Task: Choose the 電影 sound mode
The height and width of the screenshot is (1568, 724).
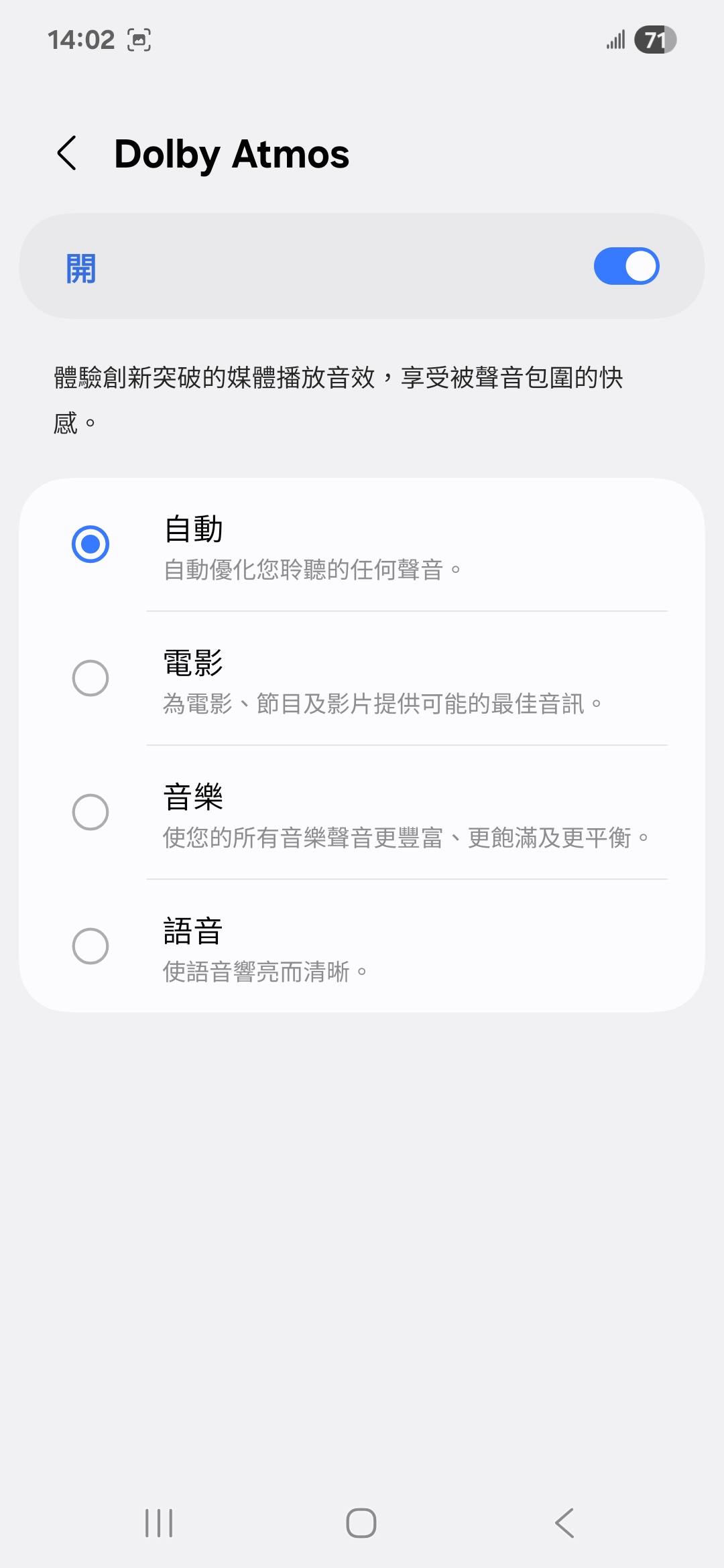Action: [x=90, y=678]
